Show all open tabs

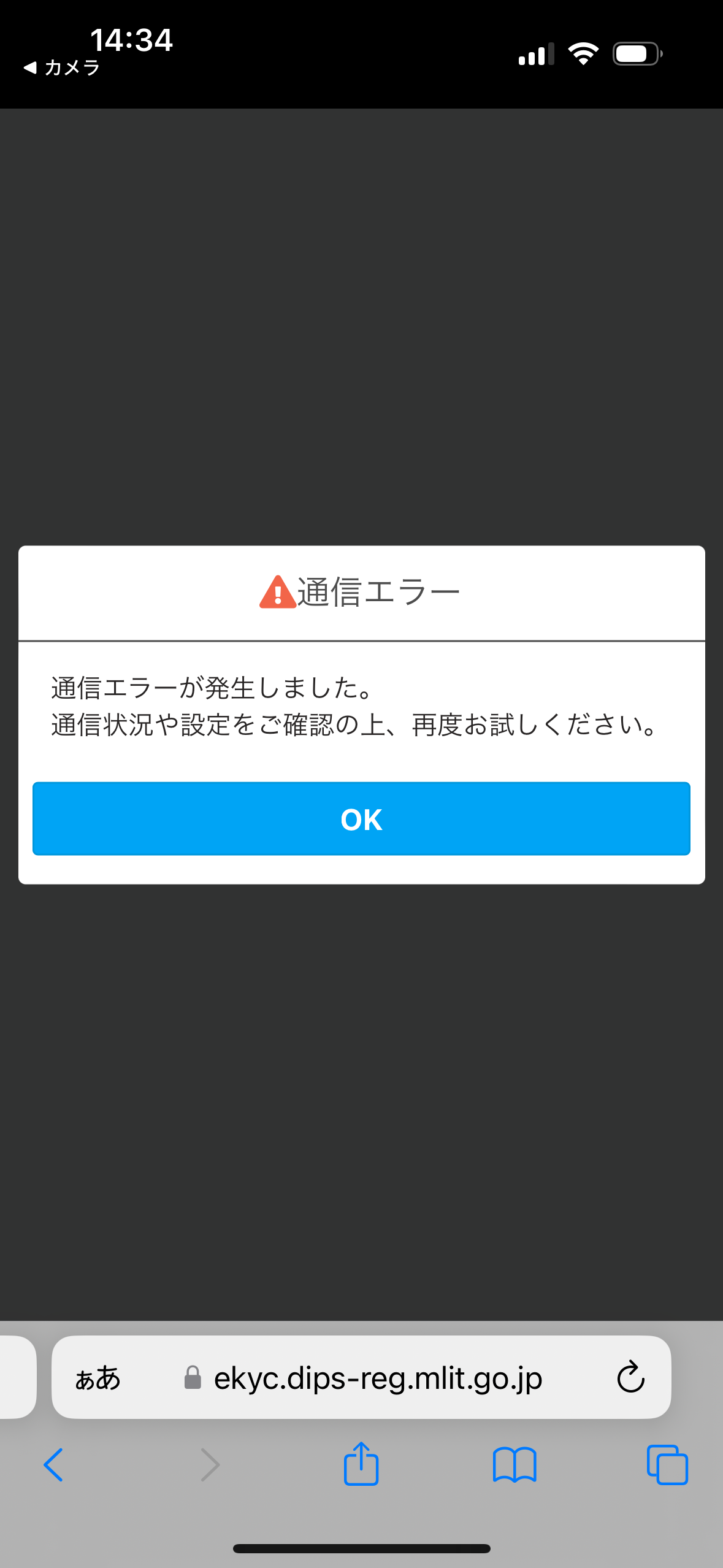(667, 1465)
